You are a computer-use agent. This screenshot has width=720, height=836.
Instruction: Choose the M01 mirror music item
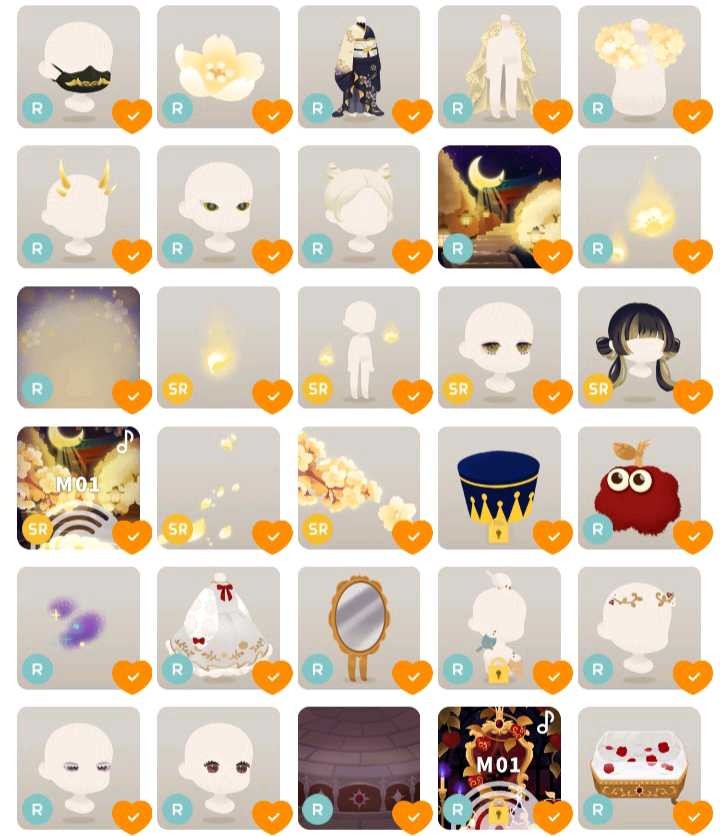click(499, 767)
